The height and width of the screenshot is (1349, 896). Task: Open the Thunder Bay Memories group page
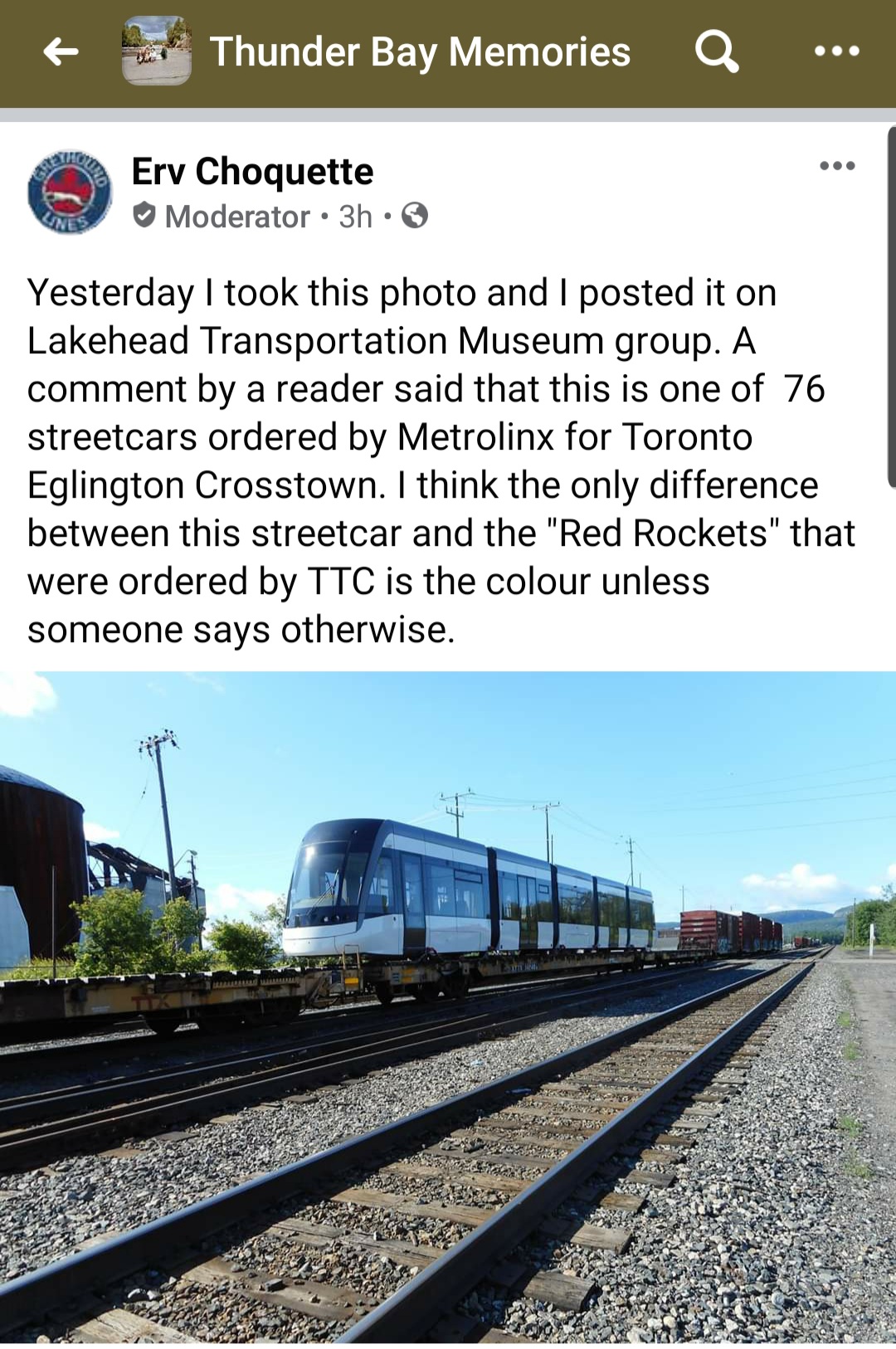(419, 52)
